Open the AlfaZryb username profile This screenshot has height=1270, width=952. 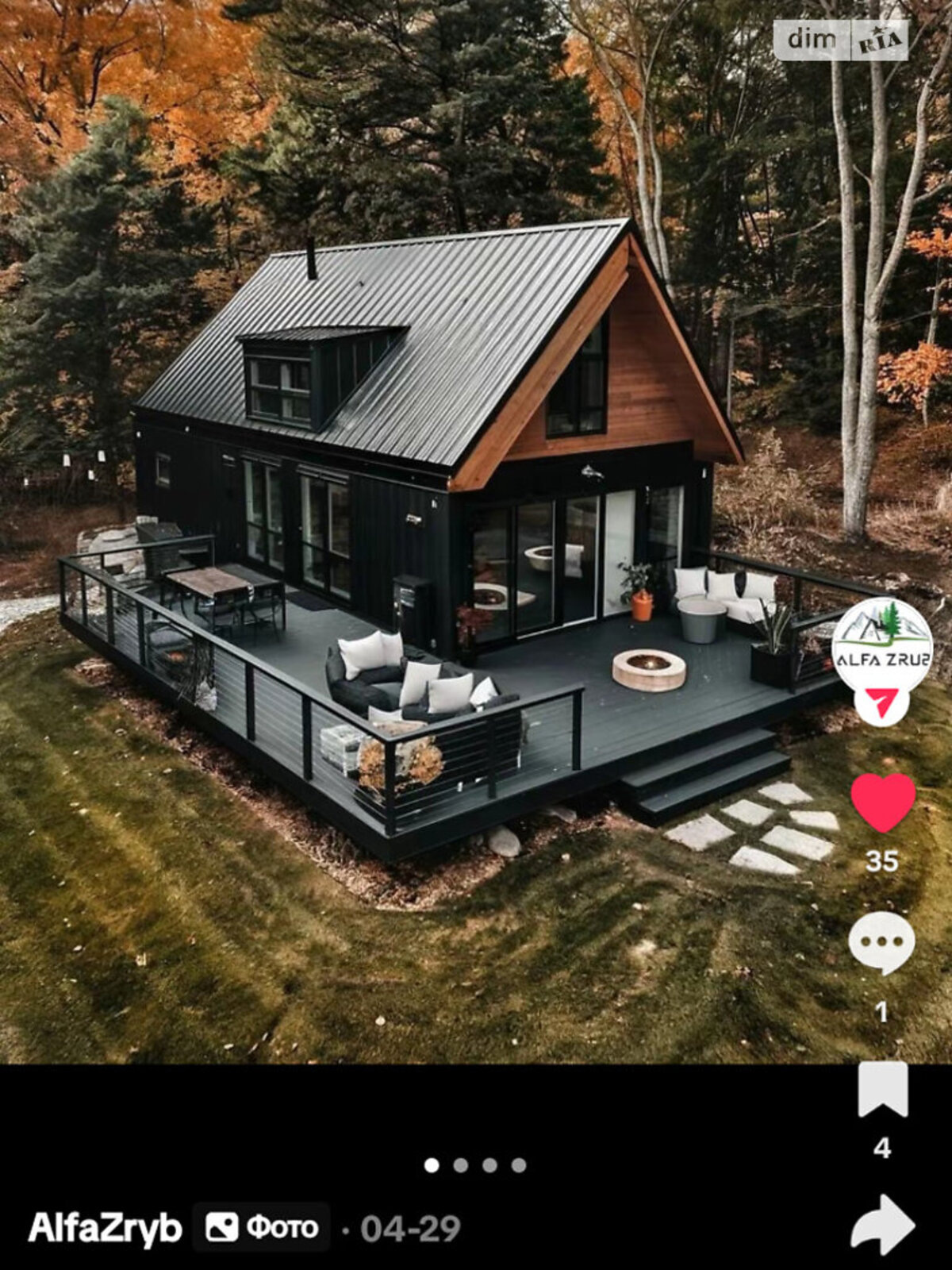[x=105, y=1228]
